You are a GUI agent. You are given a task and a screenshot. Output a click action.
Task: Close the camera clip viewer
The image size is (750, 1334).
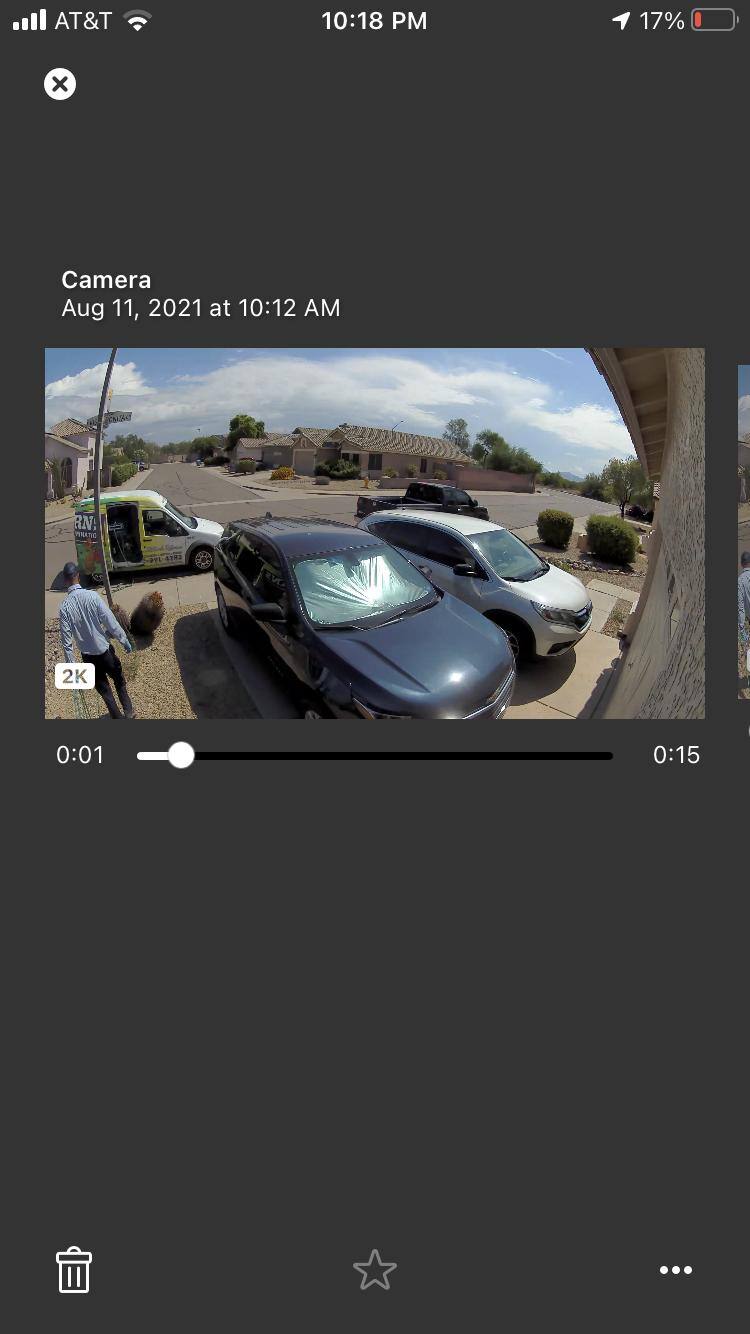click(60, 84)
